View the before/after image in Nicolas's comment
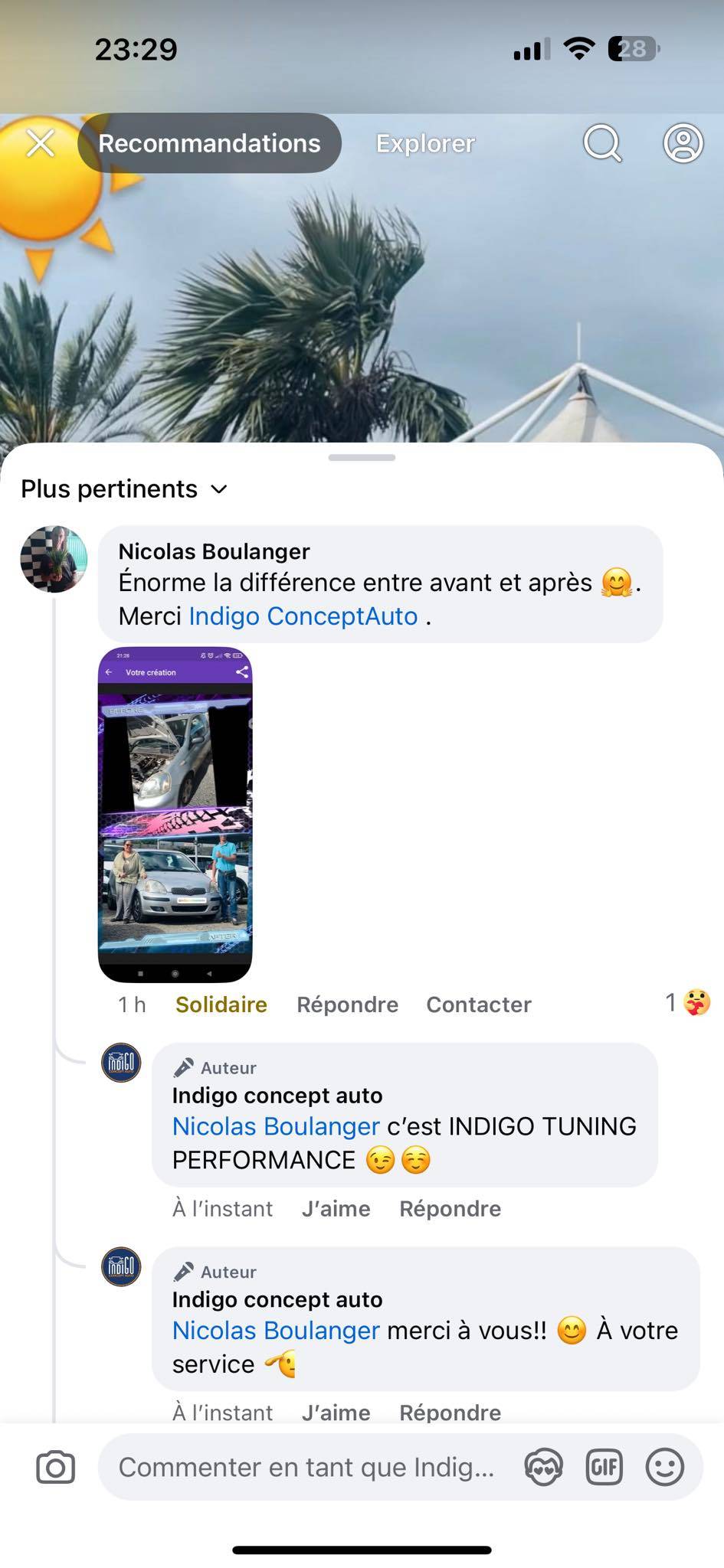 175,815
